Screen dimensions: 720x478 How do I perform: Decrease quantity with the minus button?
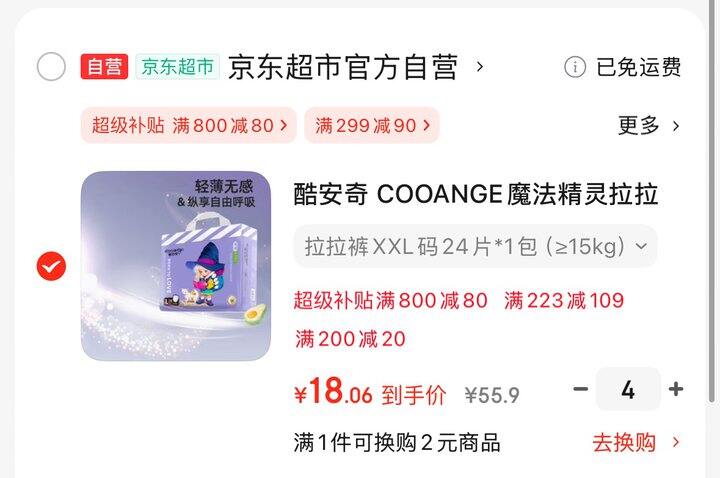[580, 389]
